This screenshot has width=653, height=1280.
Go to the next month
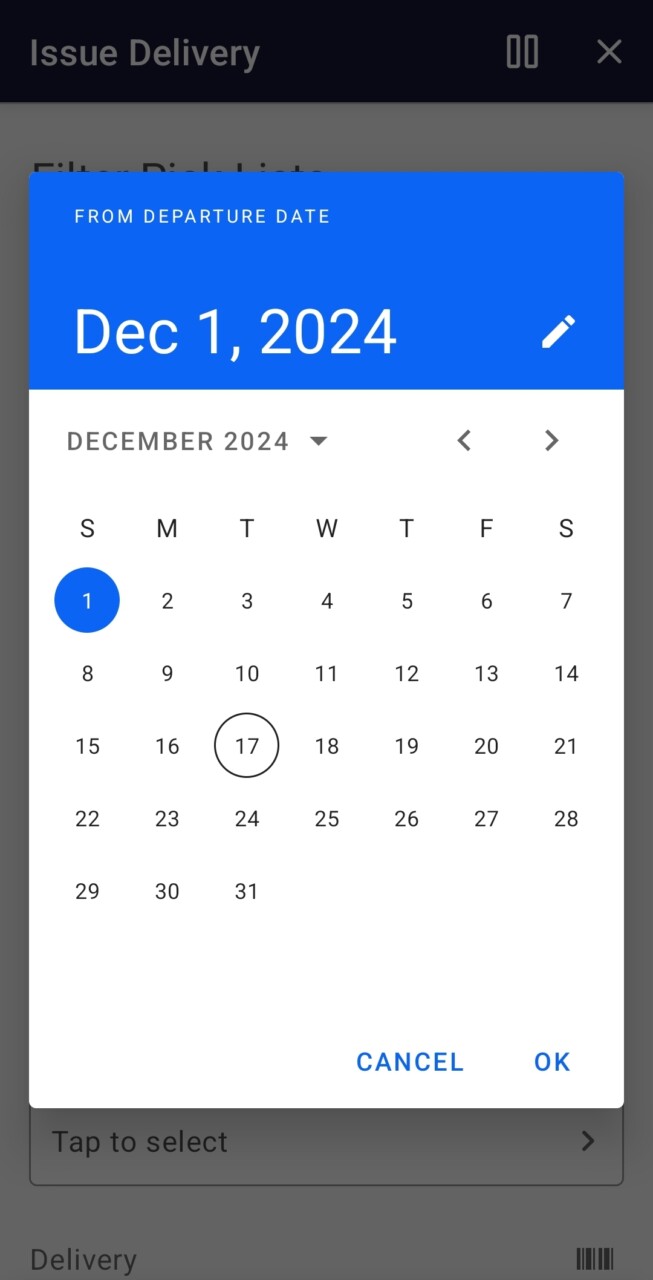coord(551,441)
